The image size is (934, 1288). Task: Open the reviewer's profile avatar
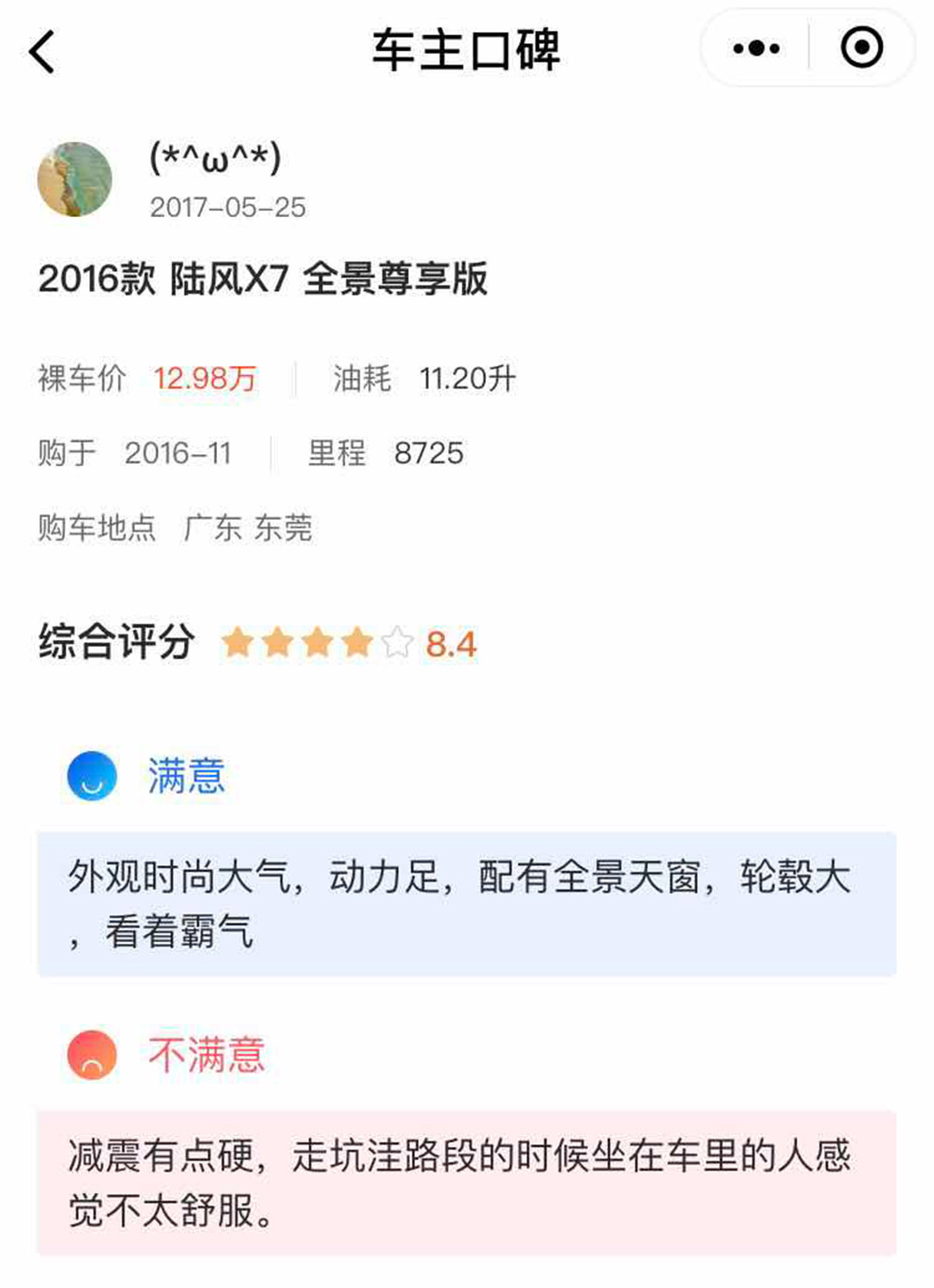[x=75, y=179]
